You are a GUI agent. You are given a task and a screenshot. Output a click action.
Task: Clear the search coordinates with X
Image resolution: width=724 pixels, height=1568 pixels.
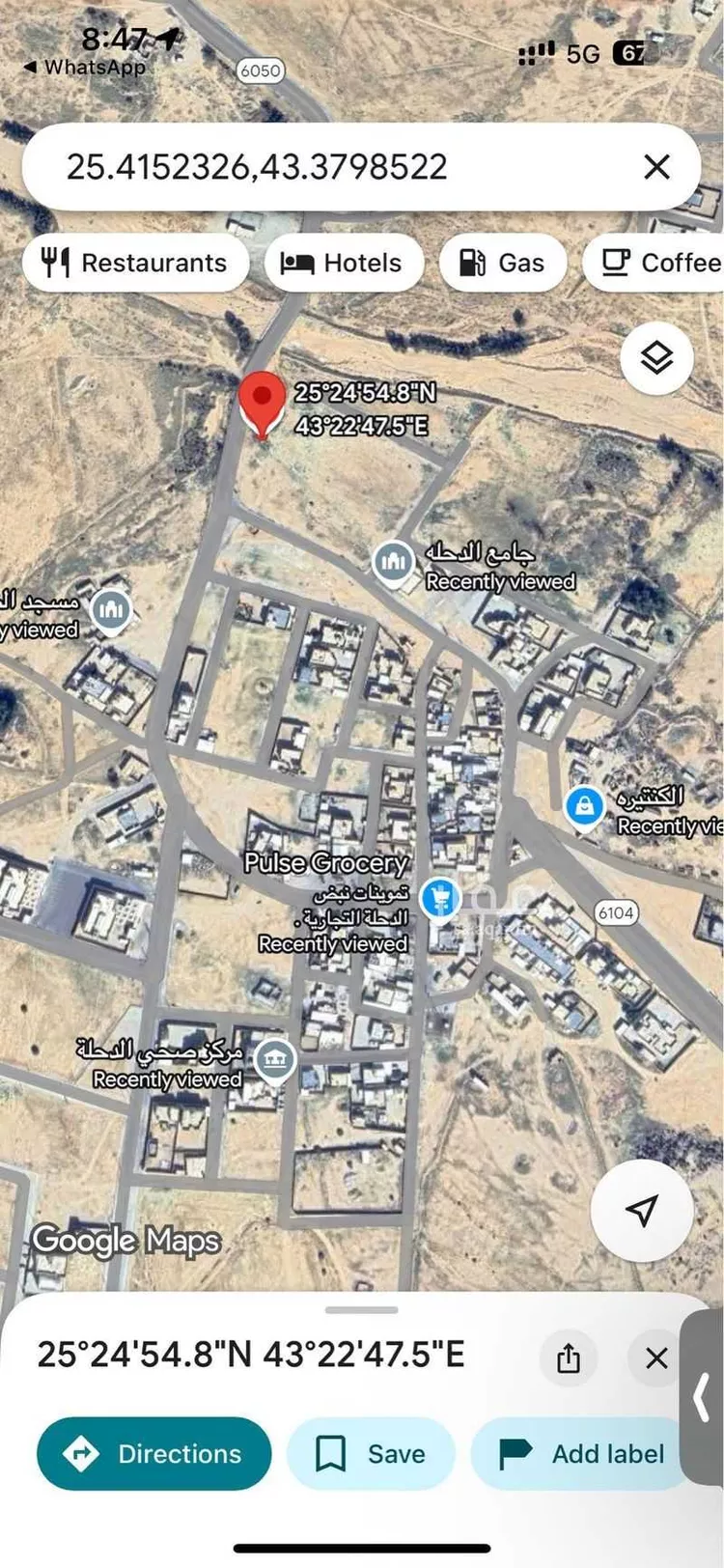pos(656,167)
